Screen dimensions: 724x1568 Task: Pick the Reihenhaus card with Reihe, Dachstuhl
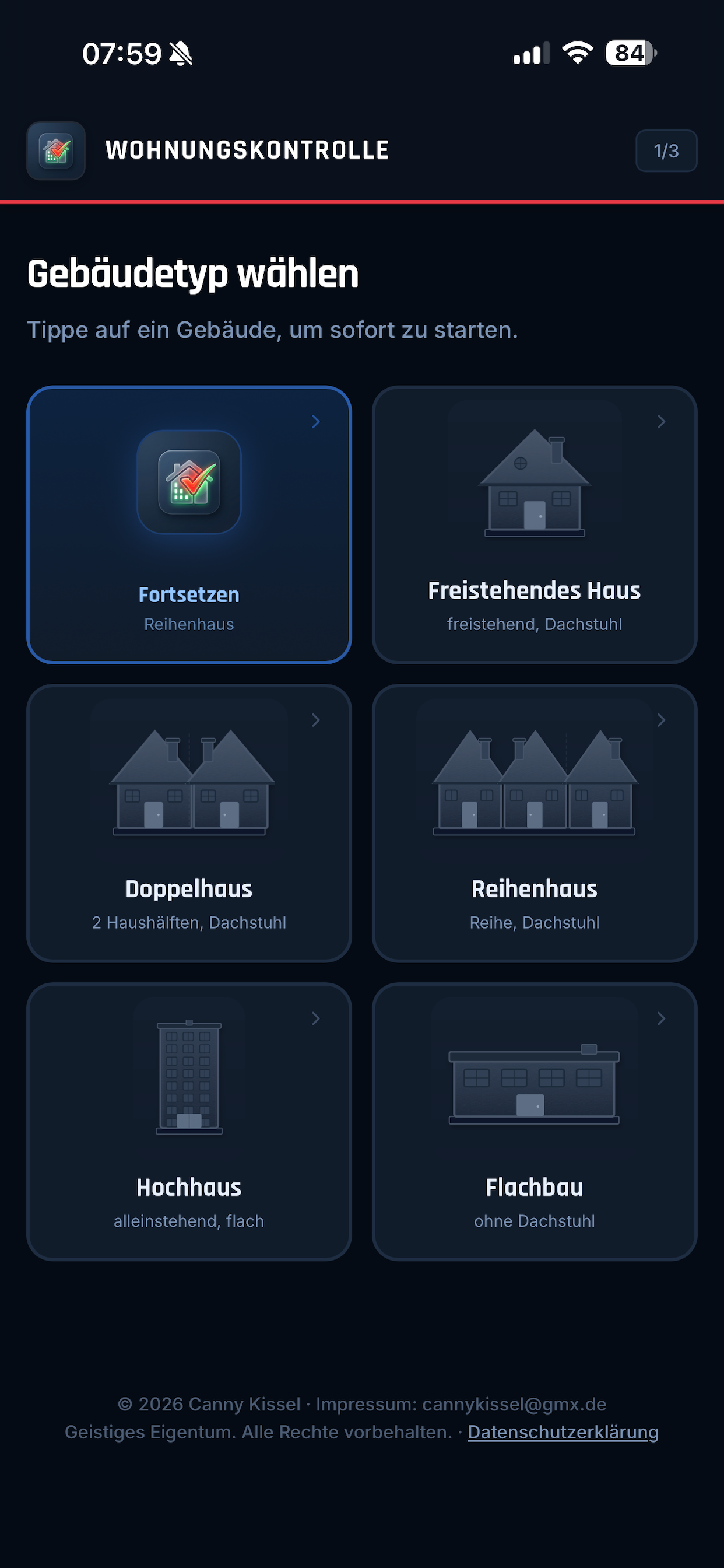pos(534,823)
